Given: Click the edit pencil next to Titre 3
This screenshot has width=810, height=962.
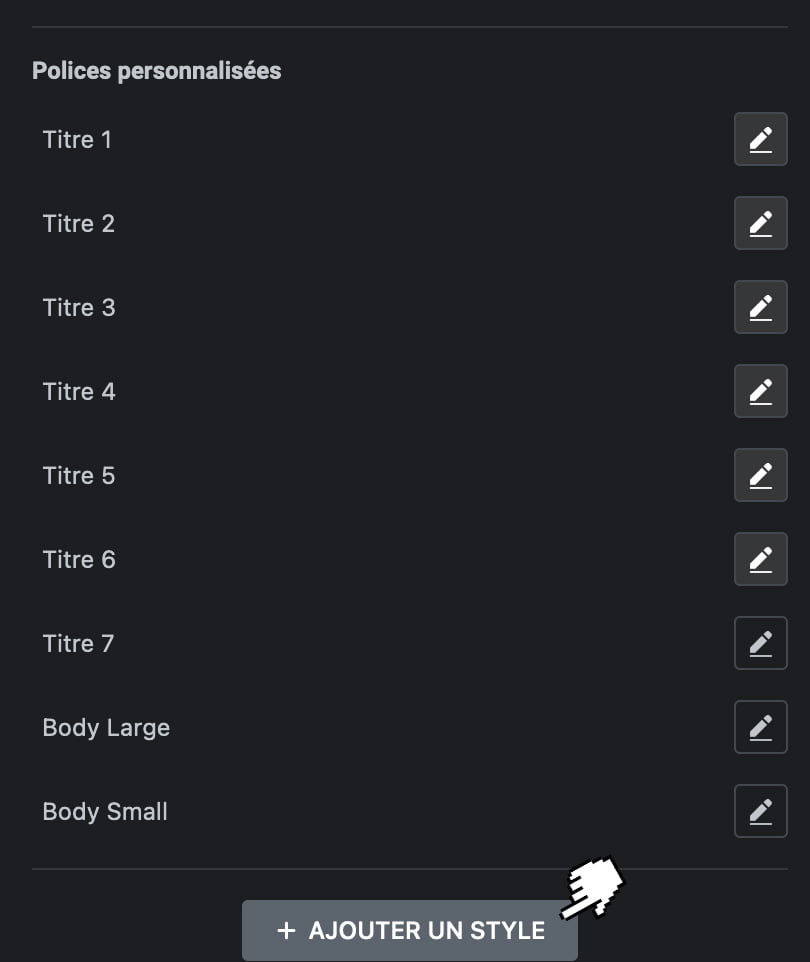Looking at the screenshot, I should 760,307.
